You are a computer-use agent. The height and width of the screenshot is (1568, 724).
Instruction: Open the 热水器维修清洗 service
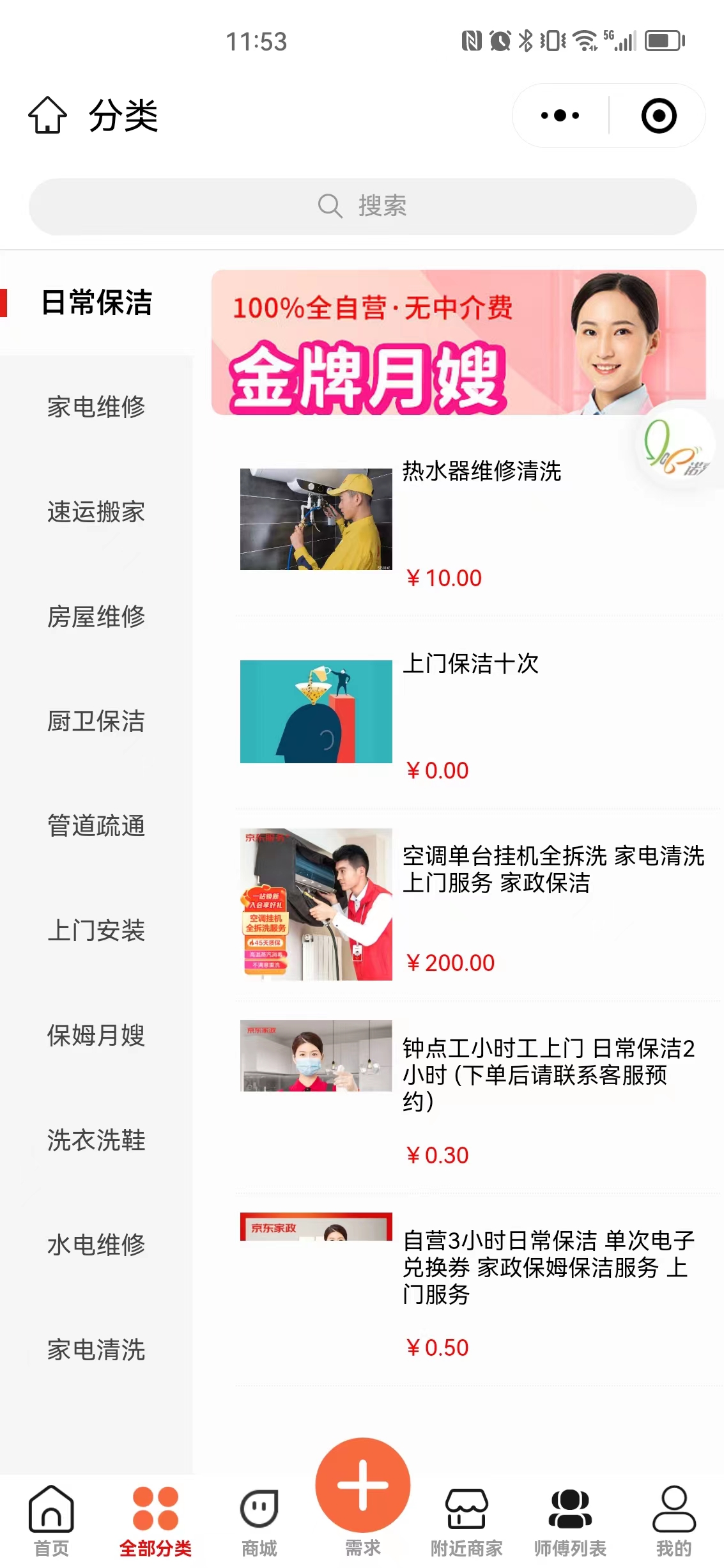point(481,472)
